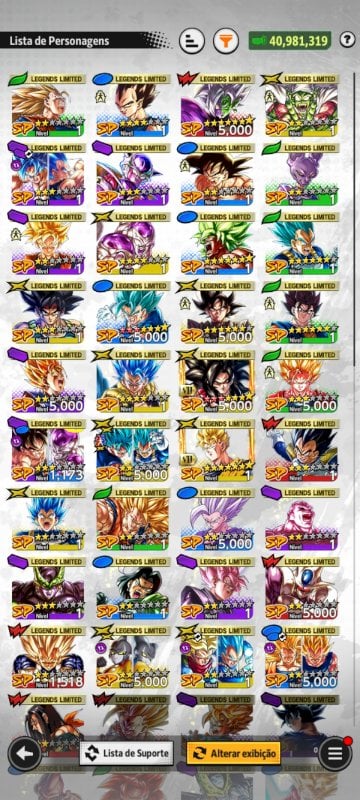Open the main menu hamburger button

click(335, 754)
